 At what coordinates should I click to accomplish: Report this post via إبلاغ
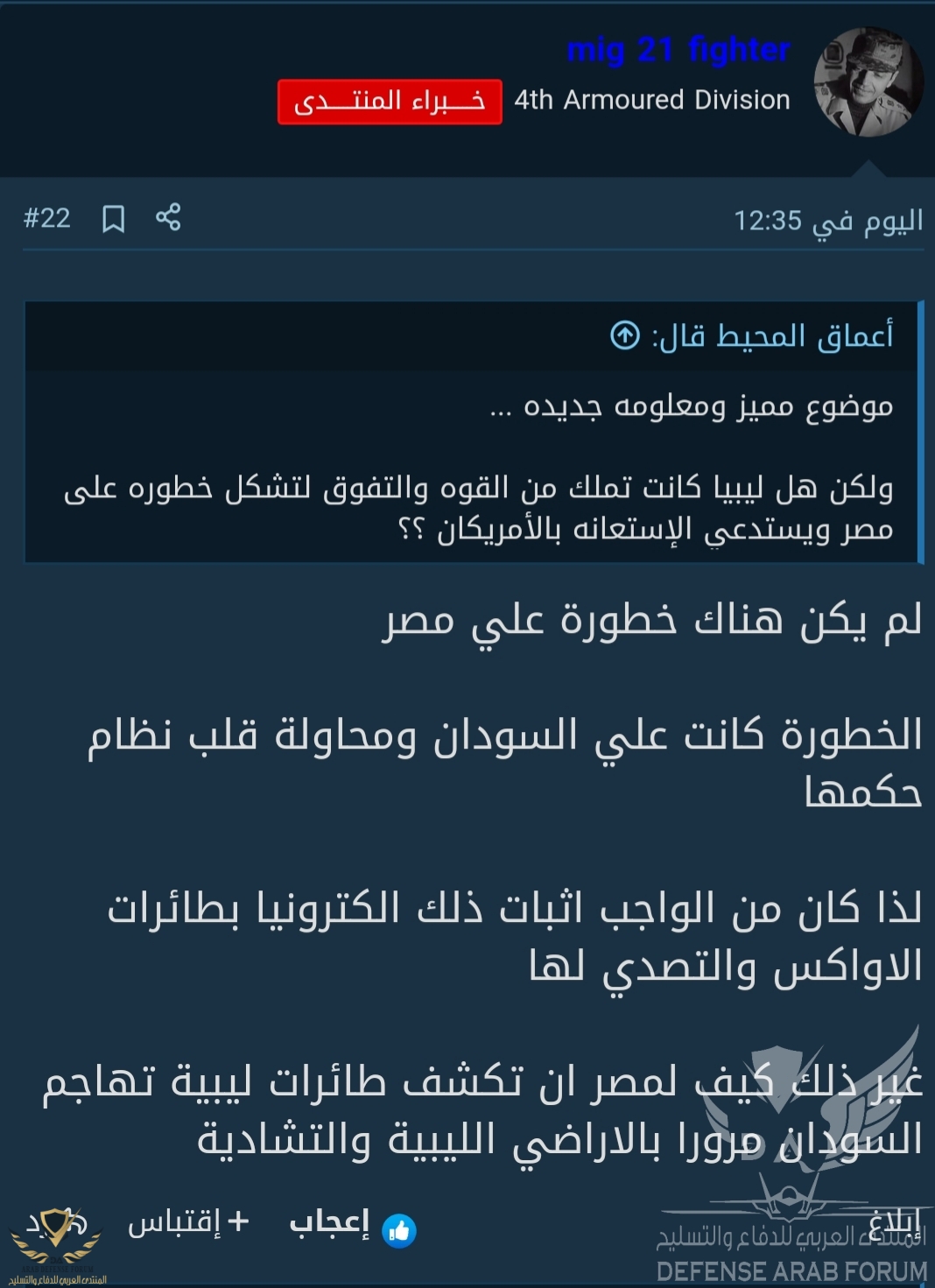(894, 1221)
